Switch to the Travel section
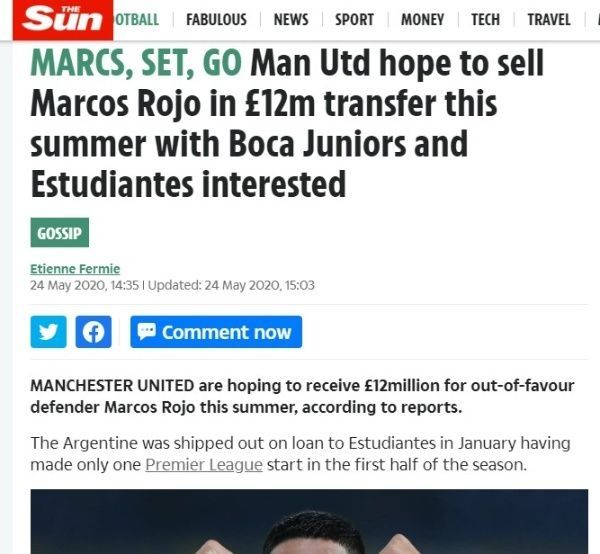The image size is (600, 554). (548, 20)
